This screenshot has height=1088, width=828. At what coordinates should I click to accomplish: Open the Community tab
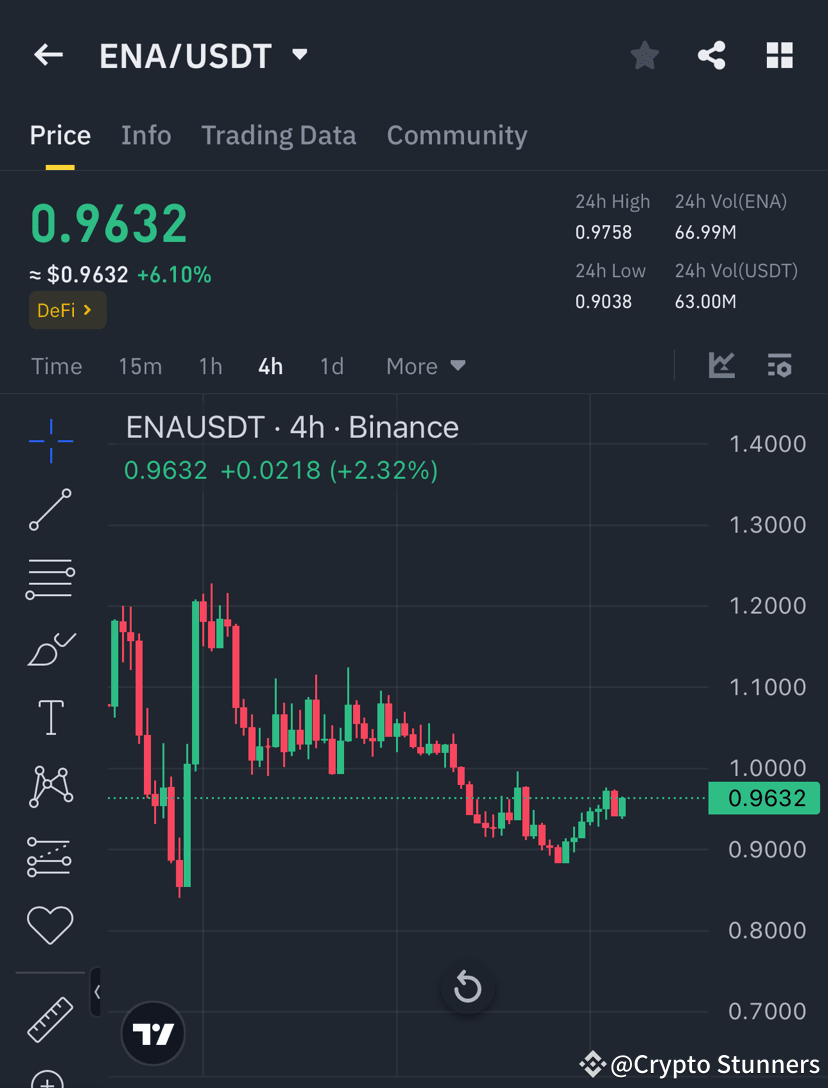click(x=456, y=135)
